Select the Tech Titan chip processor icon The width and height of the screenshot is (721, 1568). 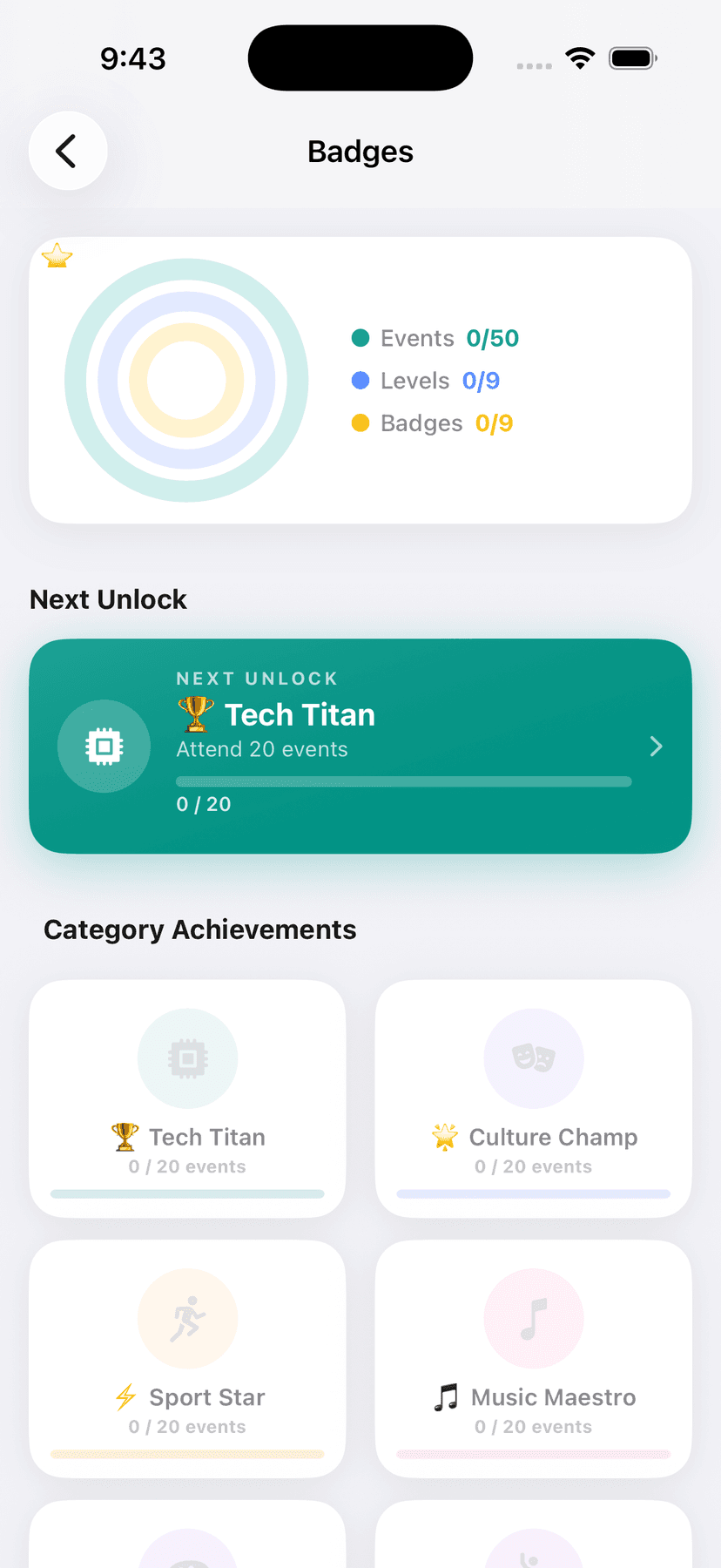(187, 1058)
